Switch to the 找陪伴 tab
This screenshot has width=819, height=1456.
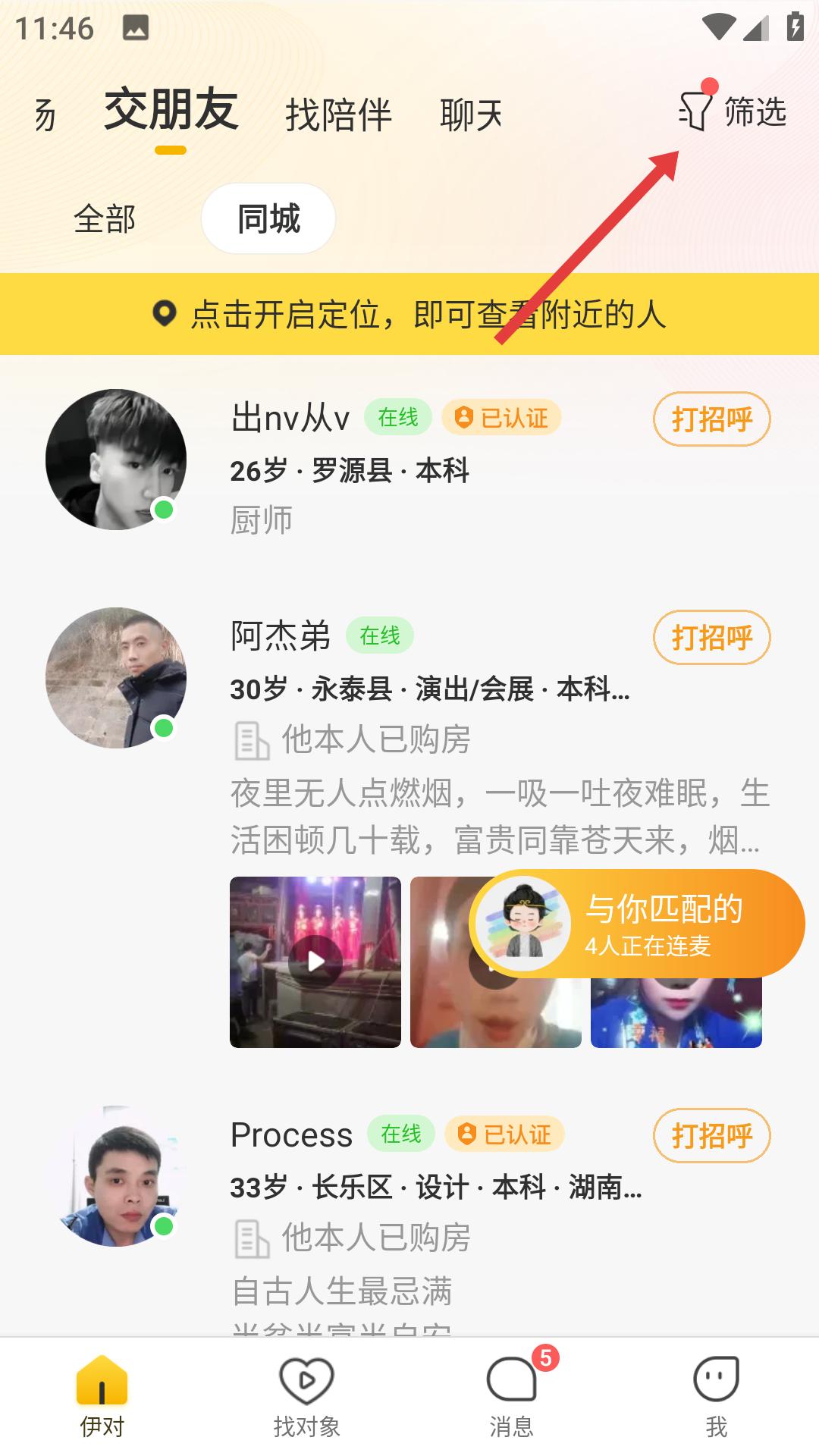[340, 114]
